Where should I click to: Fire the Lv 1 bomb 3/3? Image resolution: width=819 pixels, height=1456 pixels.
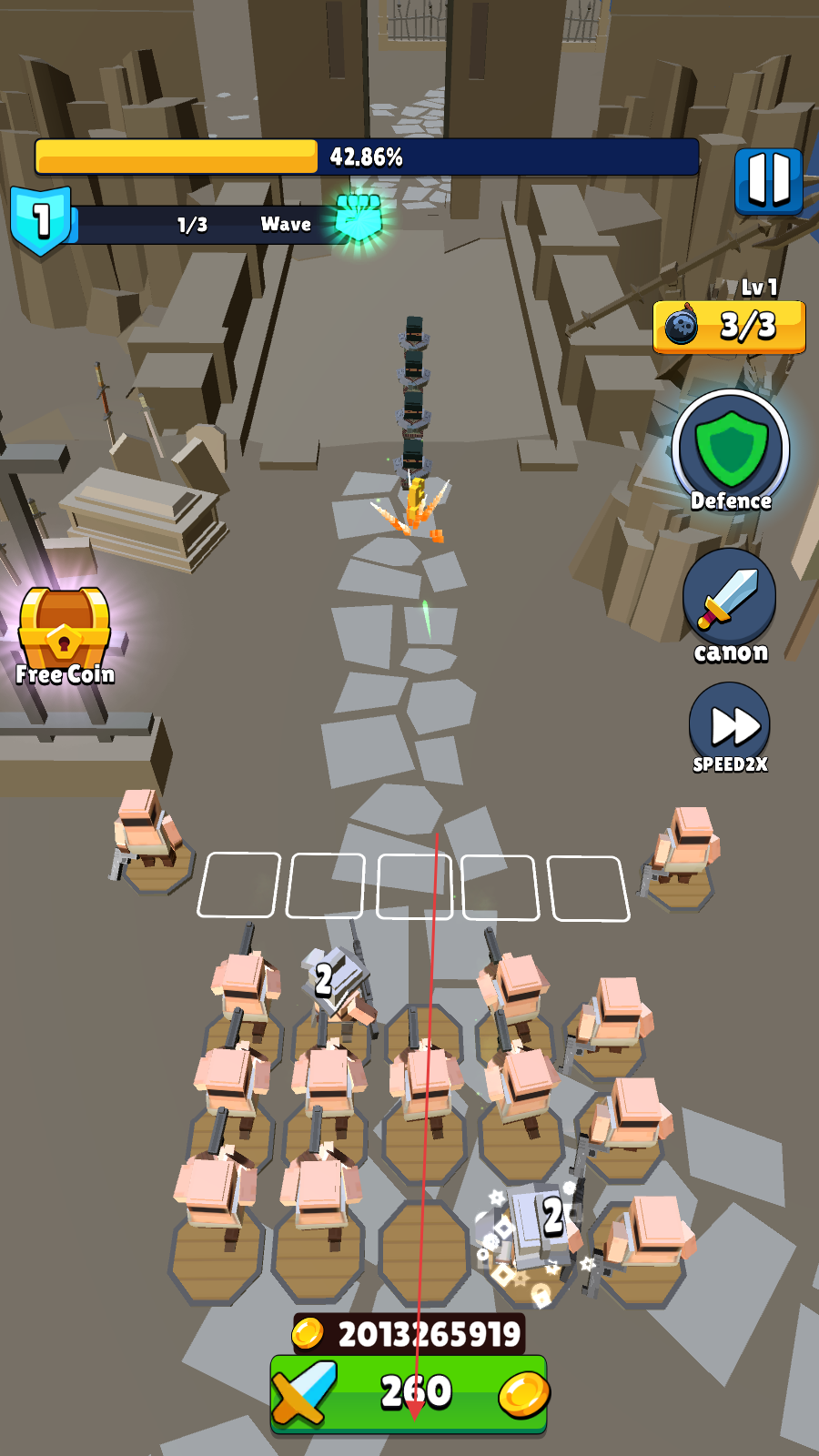(730, 326)
